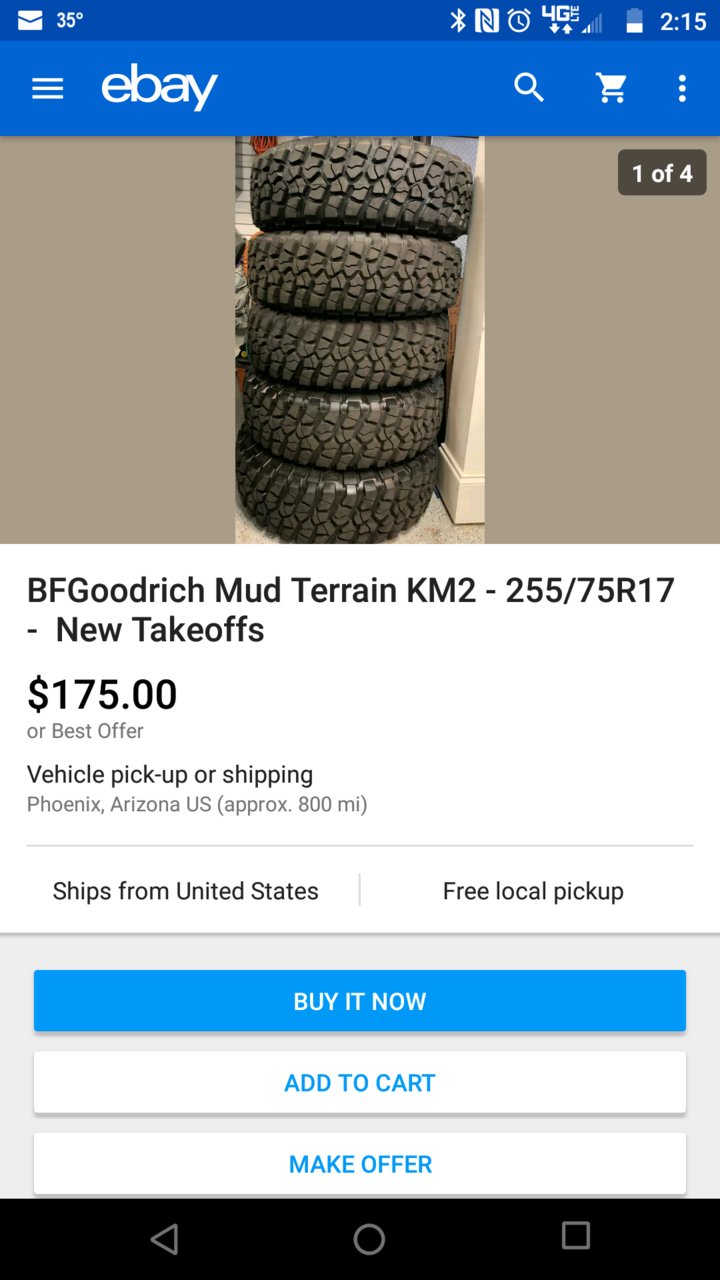Go to the system home screen
The width and height of the screenshot is (720, 1280).
coord(369,1239)
